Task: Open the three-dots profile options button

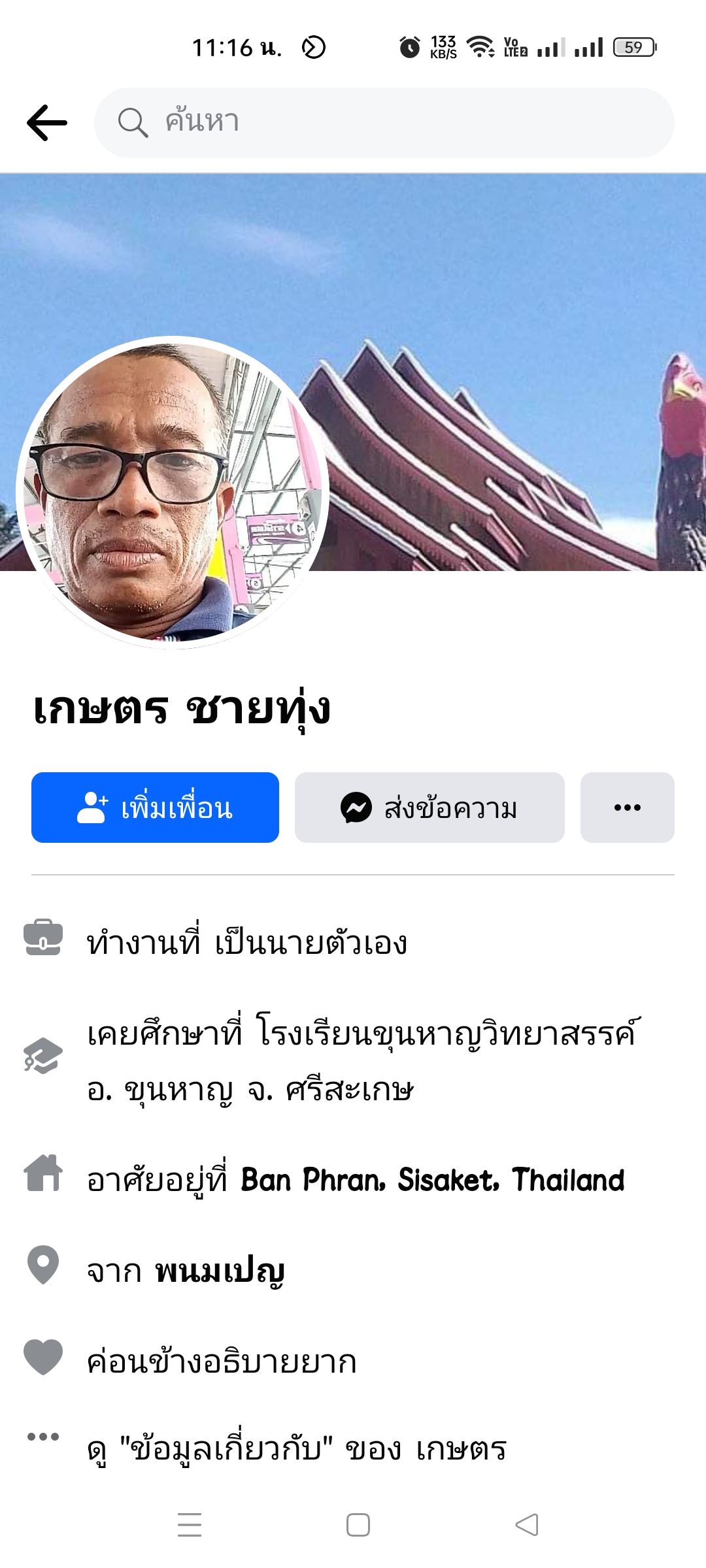Action: [627, 808]
